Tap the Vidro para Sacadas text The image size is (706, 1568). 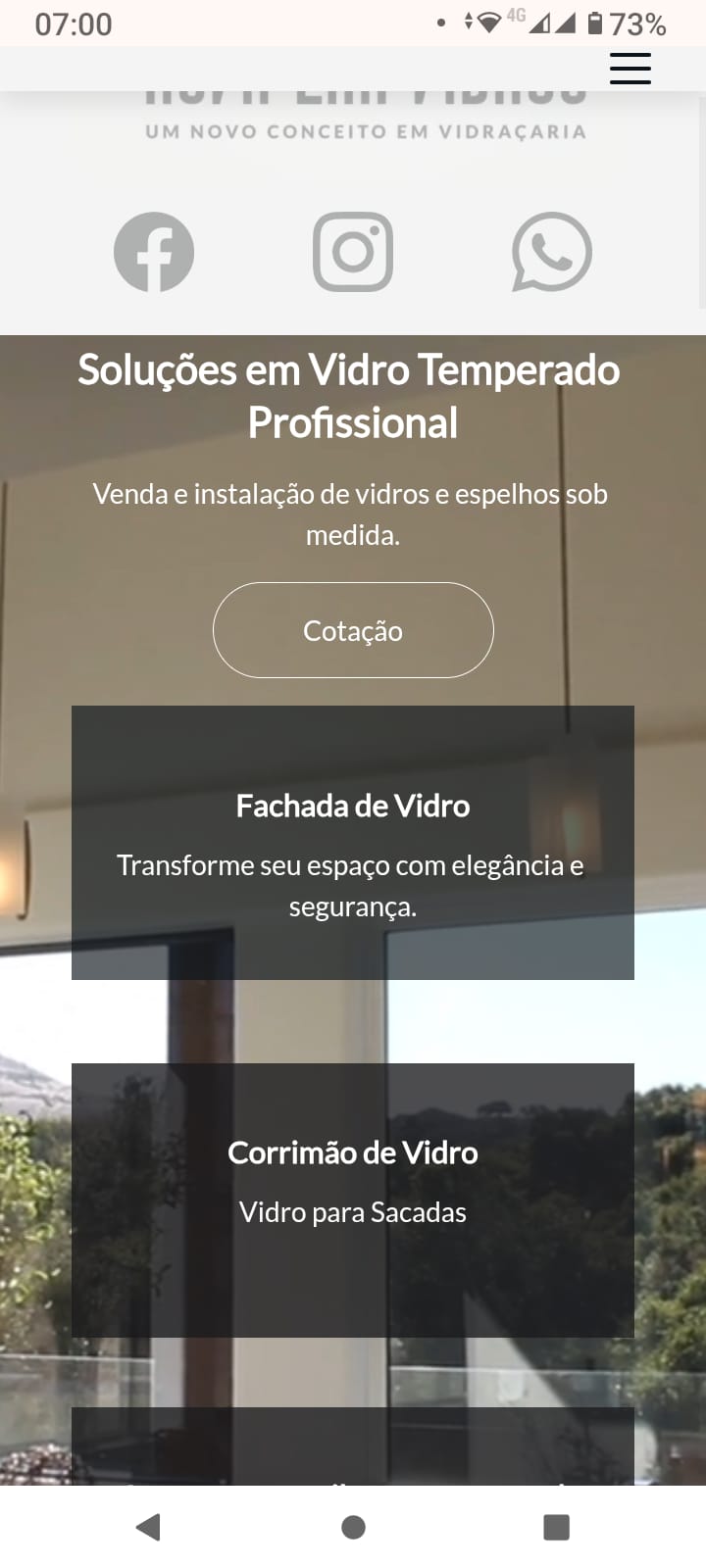353,1212
